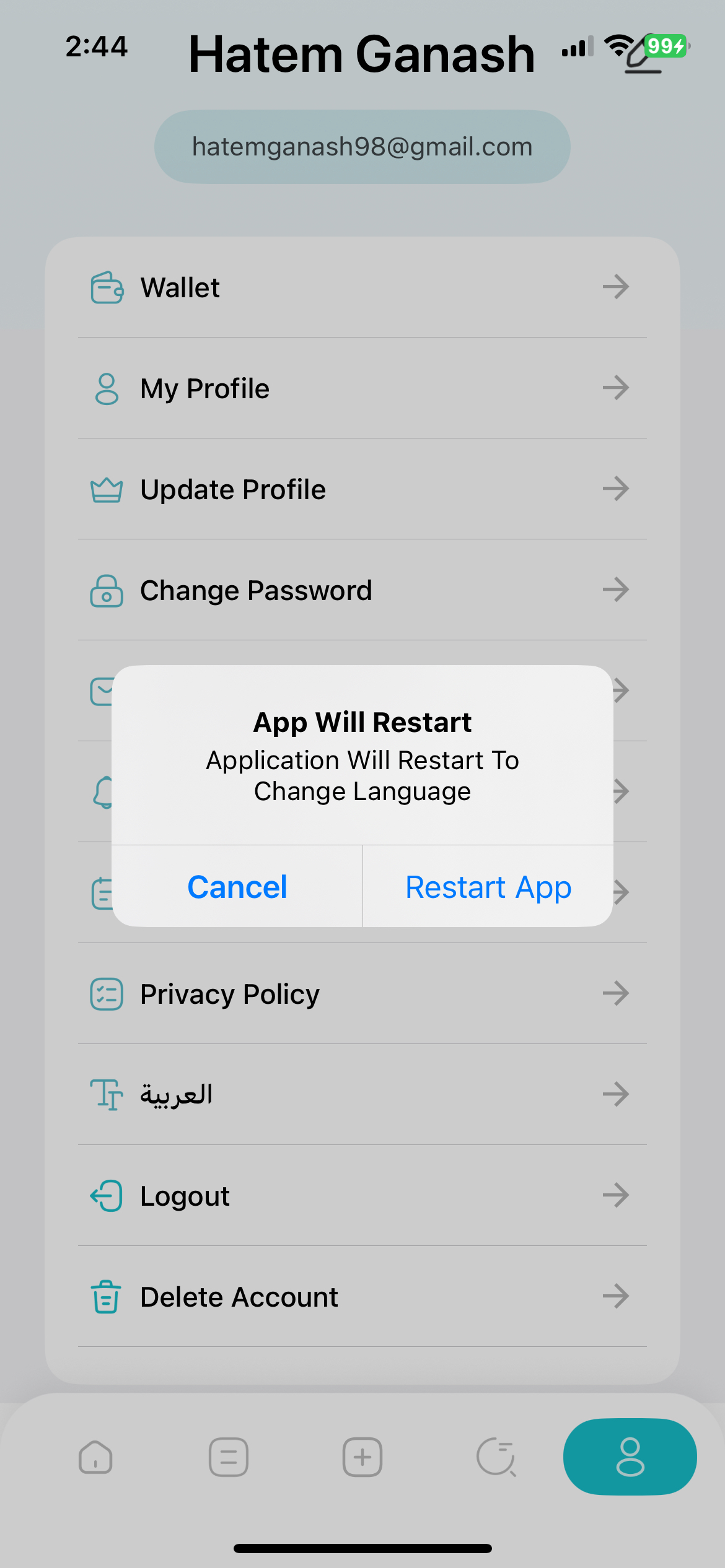The image size is (725, 1568).
Task: Select the profile tab in bottom bar
Action: point(630,1457)
